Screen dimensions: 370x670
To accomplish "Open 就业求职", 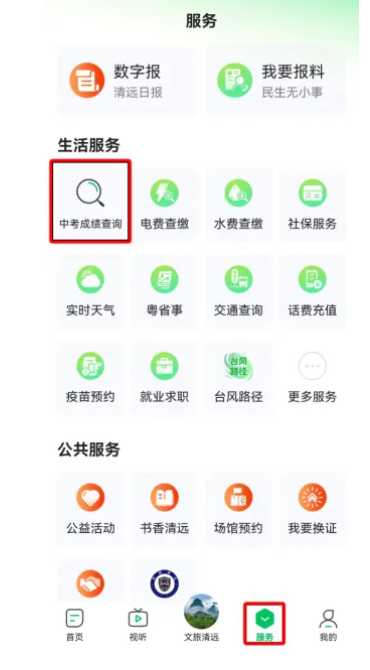I will click(x=164, y=379).
